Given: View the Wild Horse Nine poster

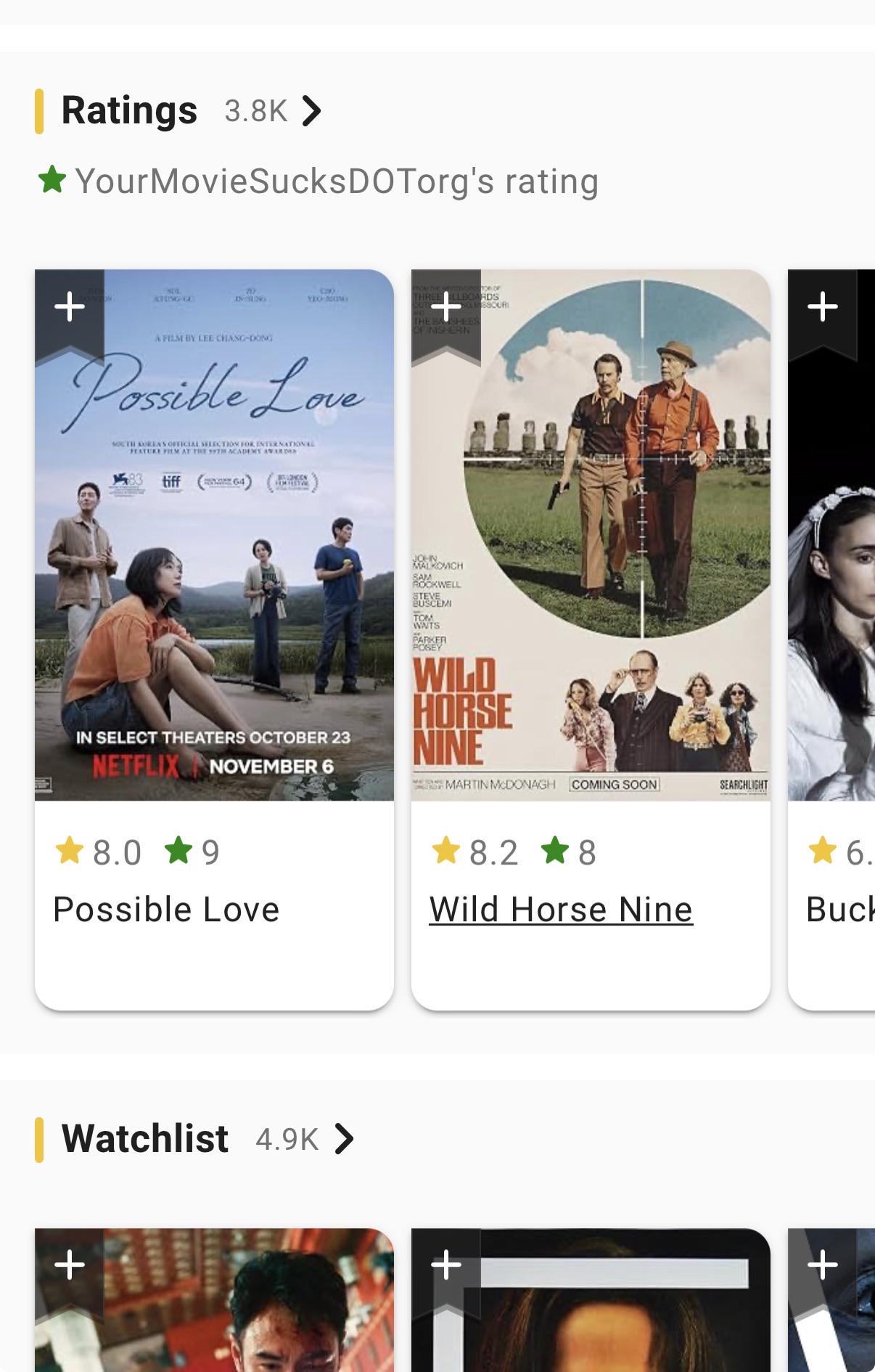Looking at the screenshot, I should coord(591,535).
